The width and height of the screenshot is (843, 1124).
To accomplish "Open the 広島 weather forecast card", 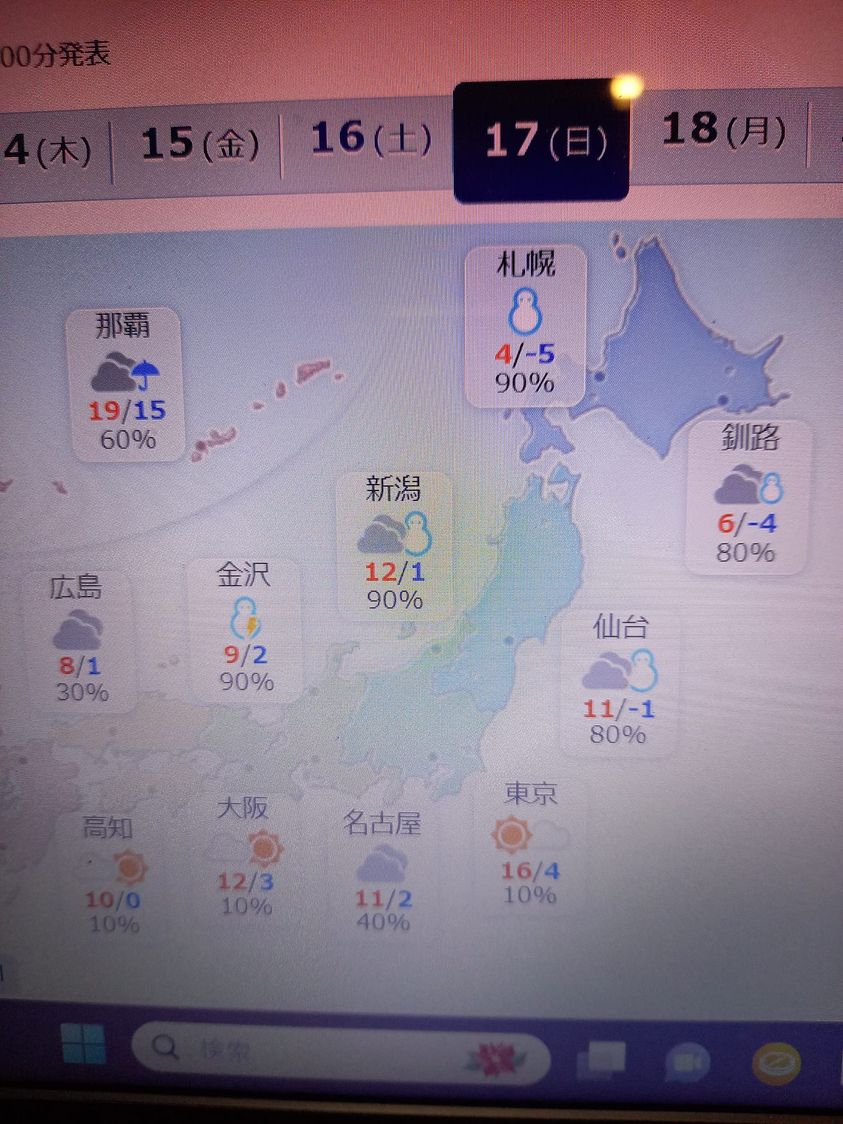I will pyautogui.click(x=79, y=640).
